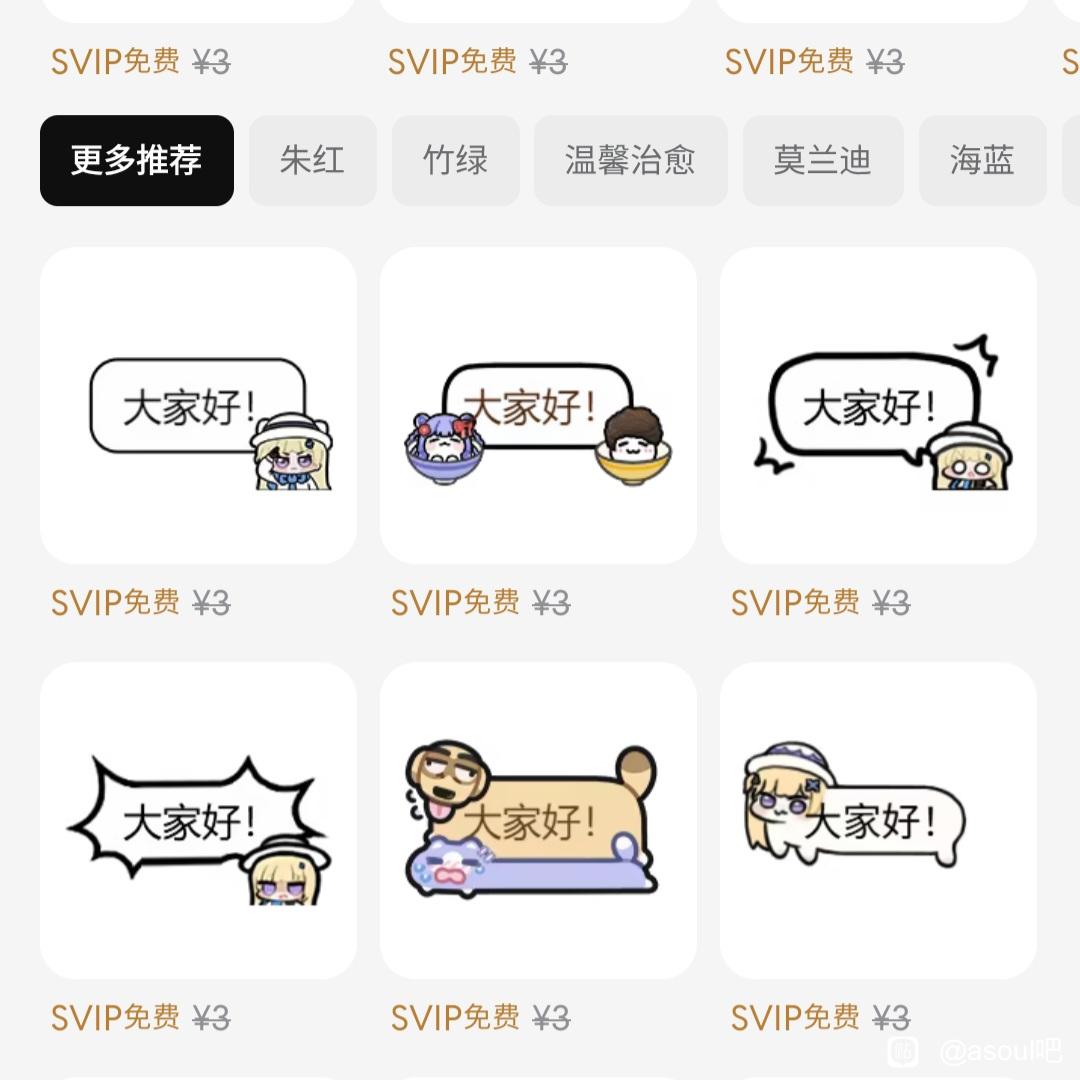Viewport: 1080px width, 1080px height.
Task: Choose the hand-drawn bubble with lightning marks
Action: pos(878,406)
